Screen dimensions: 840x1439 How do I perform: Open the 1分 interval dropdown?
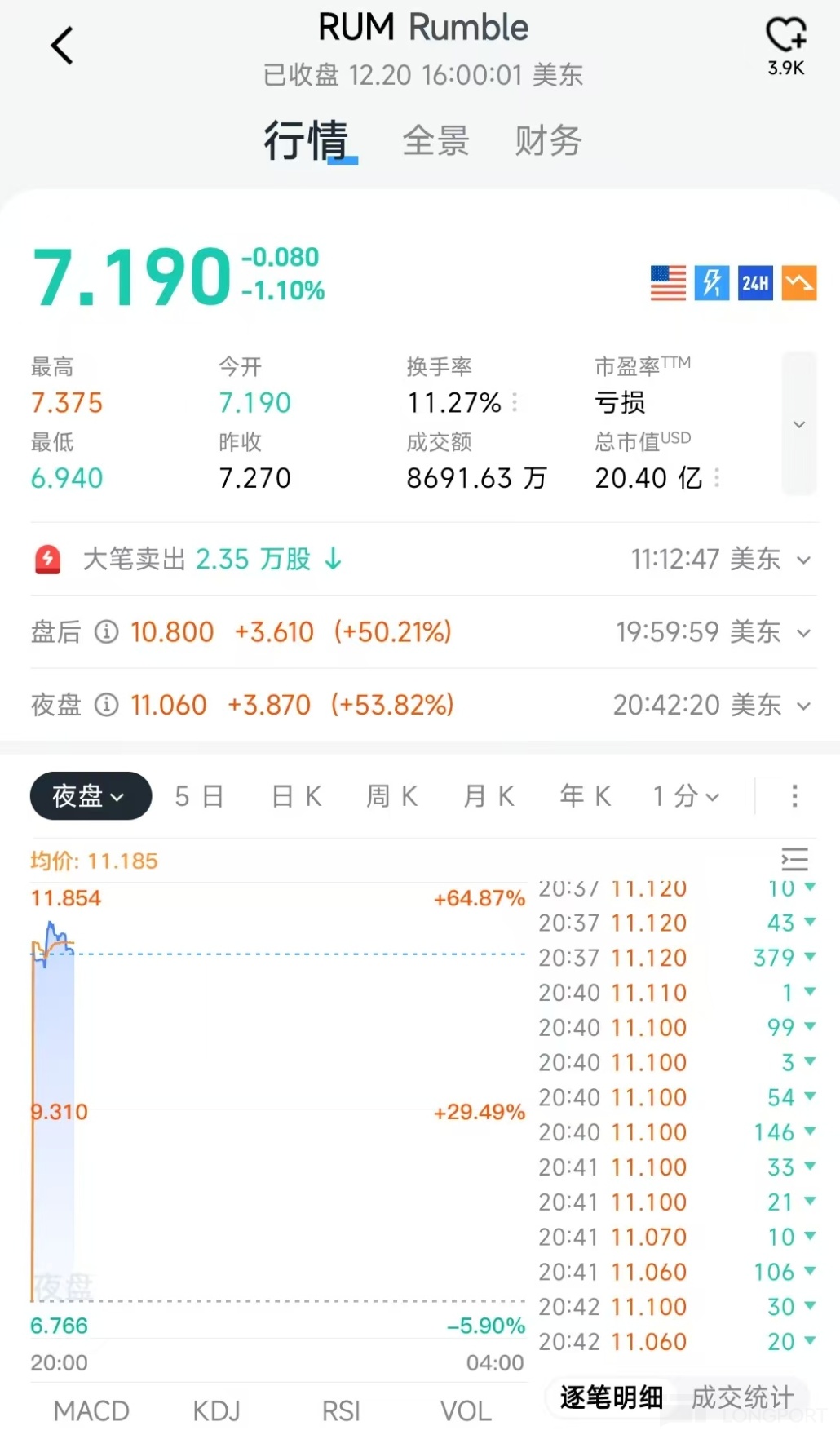(x=686, y=796)
